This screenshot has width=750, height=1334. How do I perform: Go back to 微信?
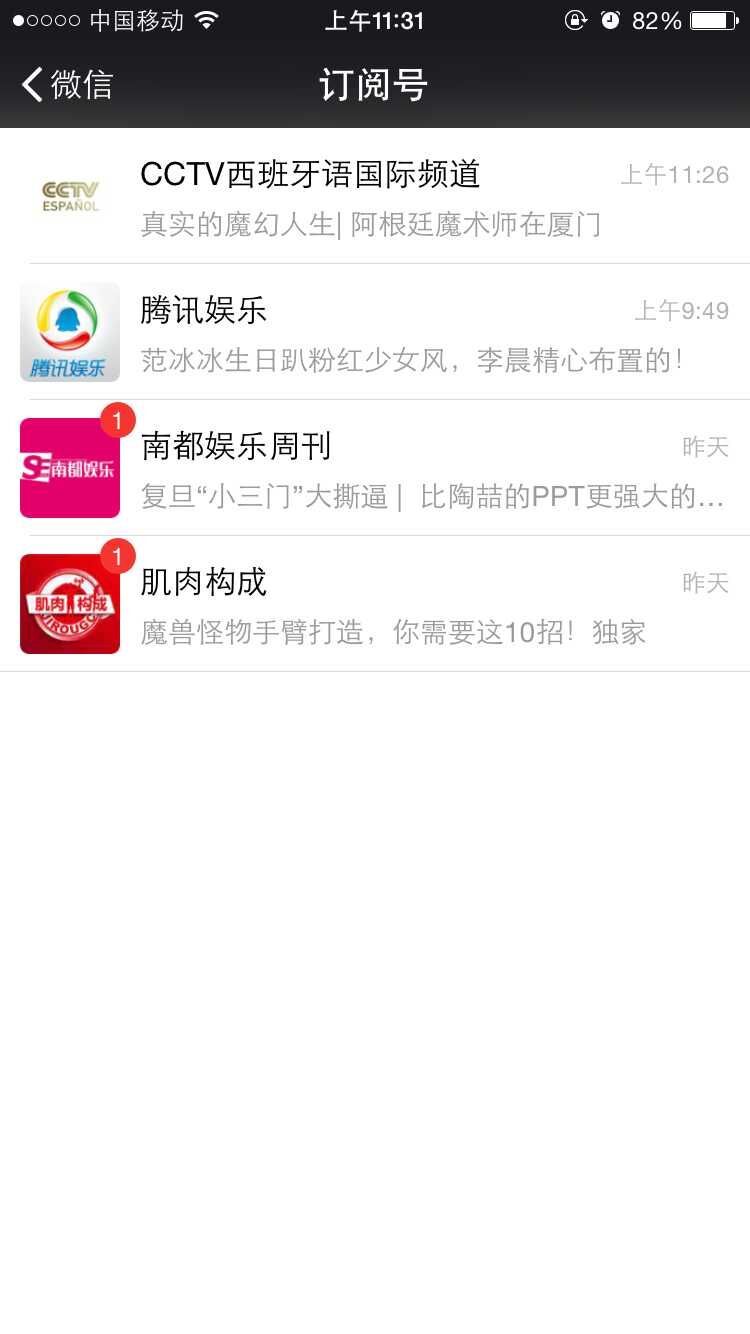click(67, 85)
